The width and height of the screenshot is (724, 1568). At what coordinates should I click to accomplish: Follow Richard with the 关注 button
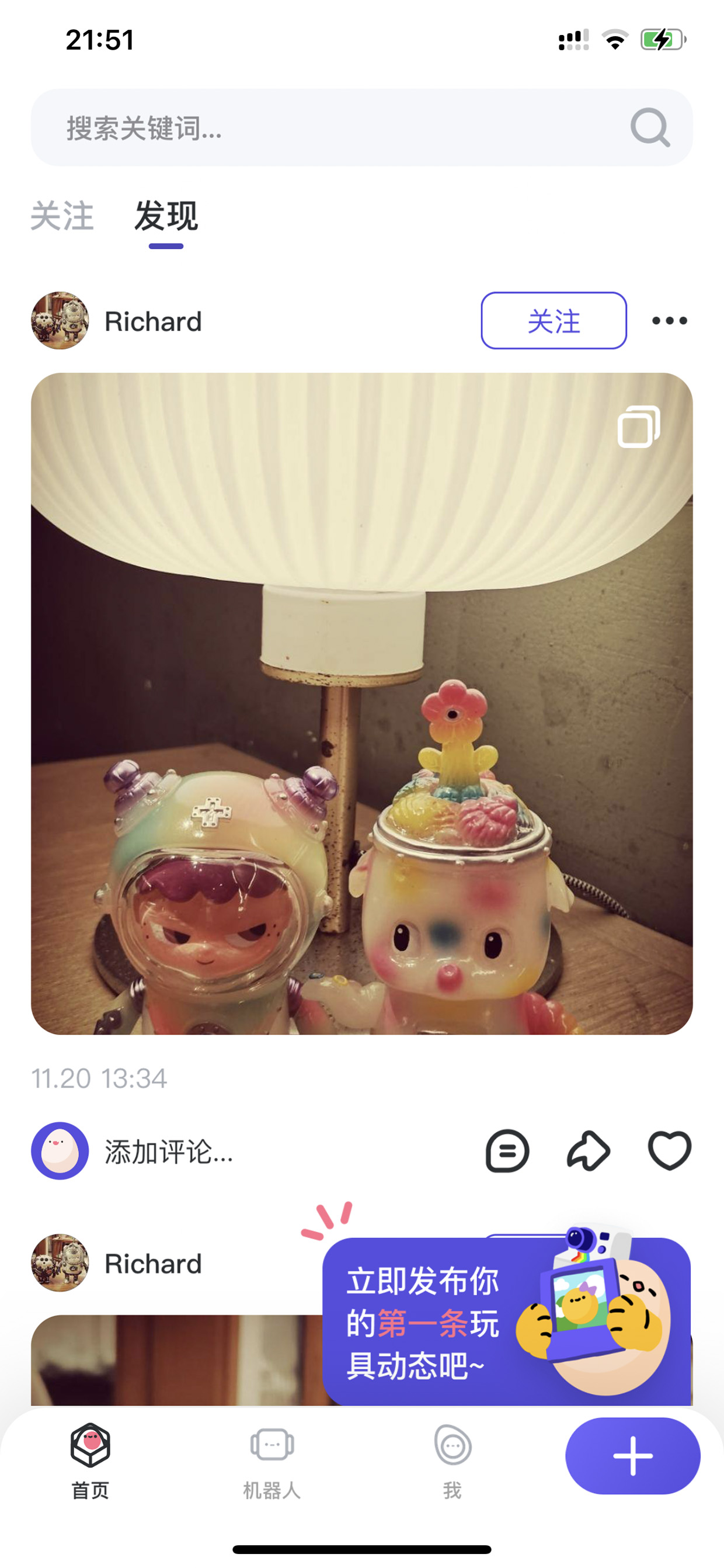click(554, 321)
